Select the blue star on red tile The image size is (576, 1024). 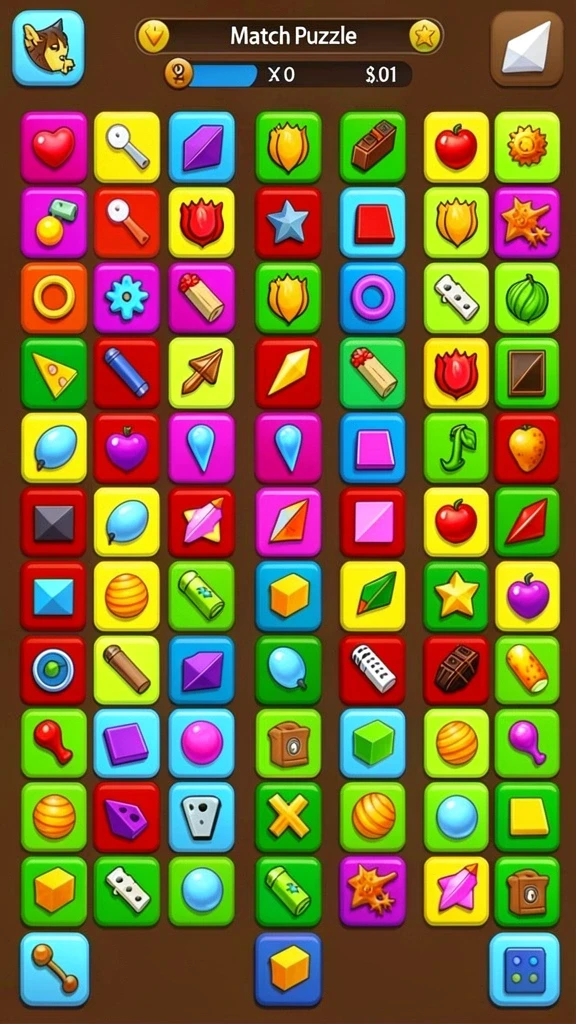[x=288, y=223]
